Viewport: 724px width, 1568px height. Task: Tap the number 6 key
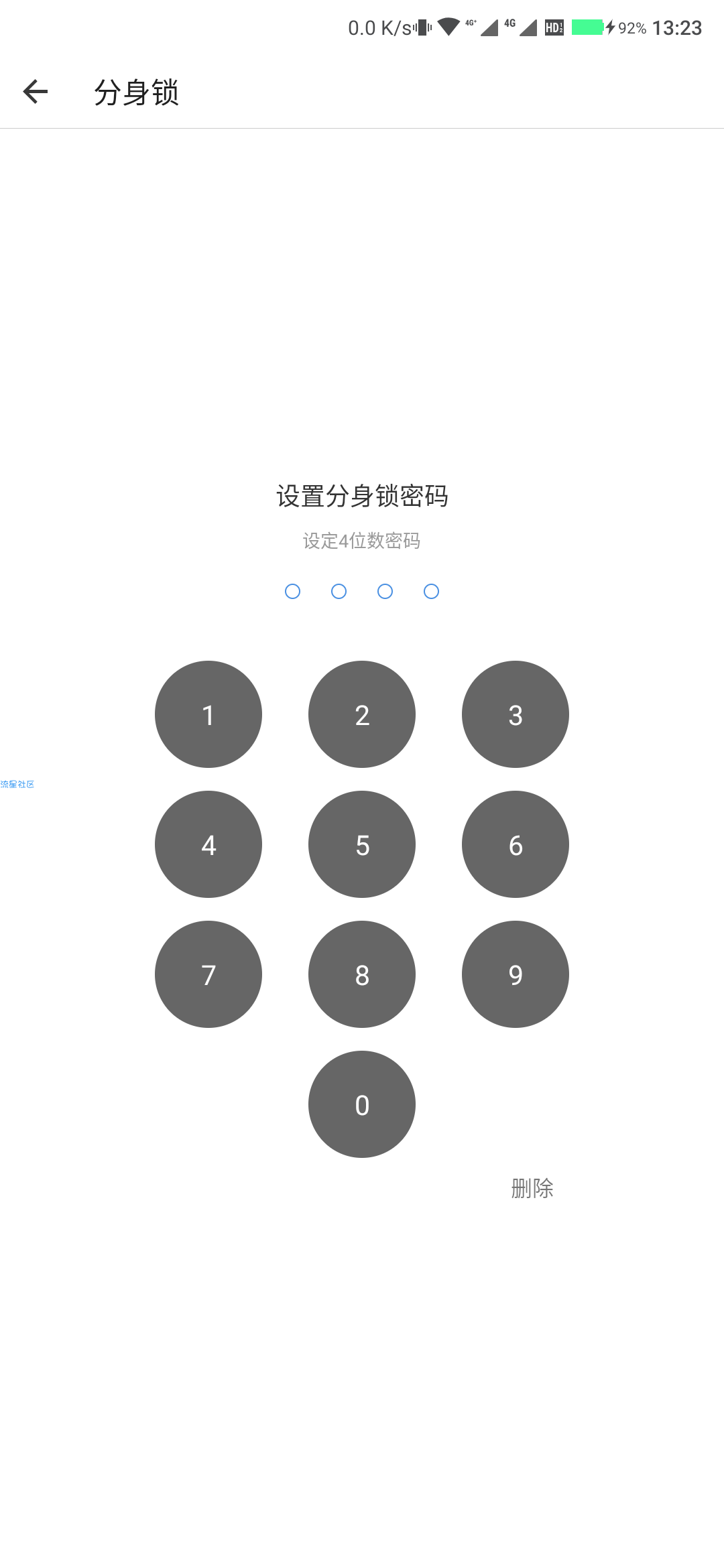516,844
